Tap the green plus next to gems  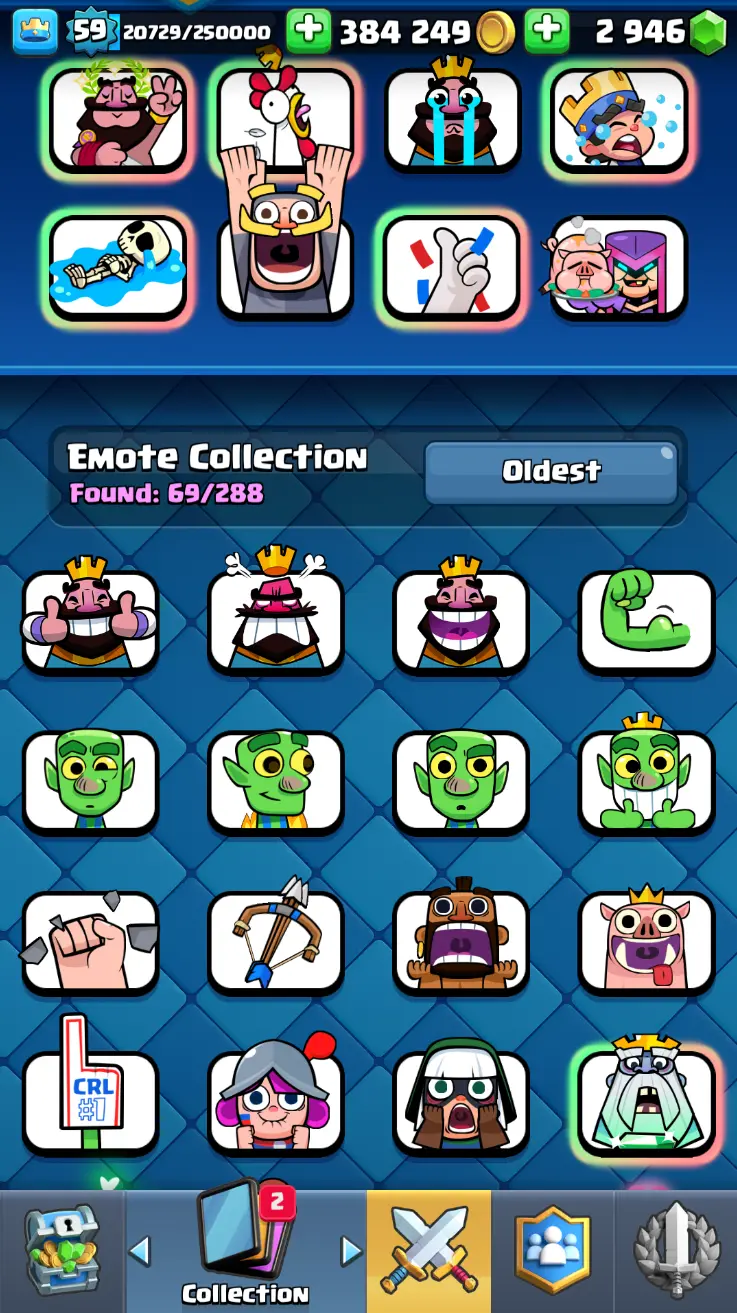click(546, 32)
